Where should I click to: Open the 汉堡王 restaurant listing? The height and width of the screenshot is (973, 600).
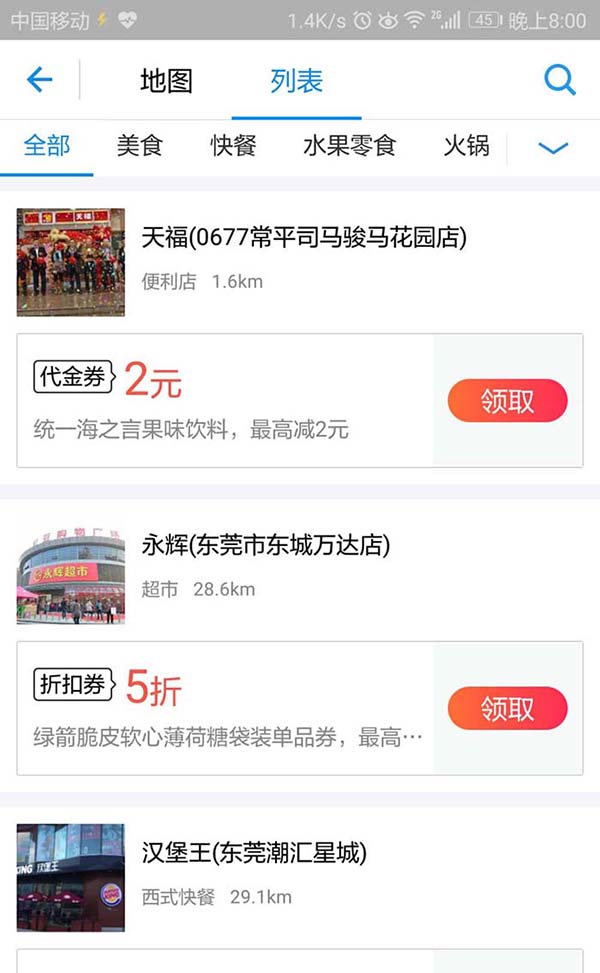click(254, 854)
